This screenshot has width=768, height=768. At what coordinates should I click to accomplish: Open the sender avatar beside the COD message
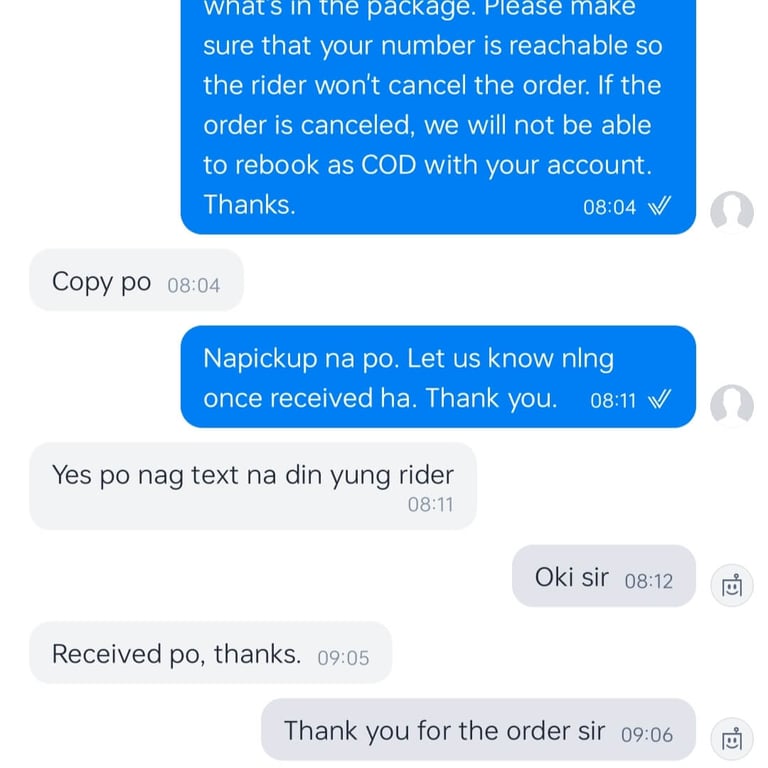point(731,212)
